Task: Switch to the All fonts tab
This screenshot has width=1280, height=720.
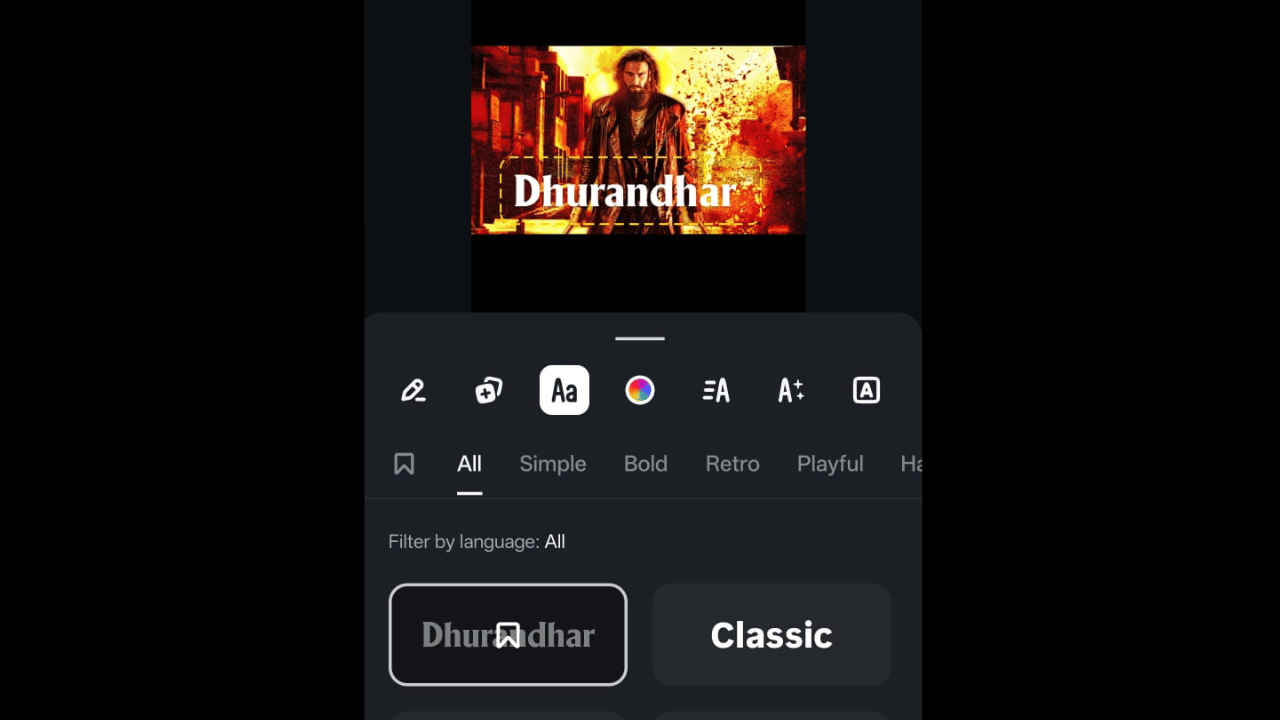Action: pos(469,464)
